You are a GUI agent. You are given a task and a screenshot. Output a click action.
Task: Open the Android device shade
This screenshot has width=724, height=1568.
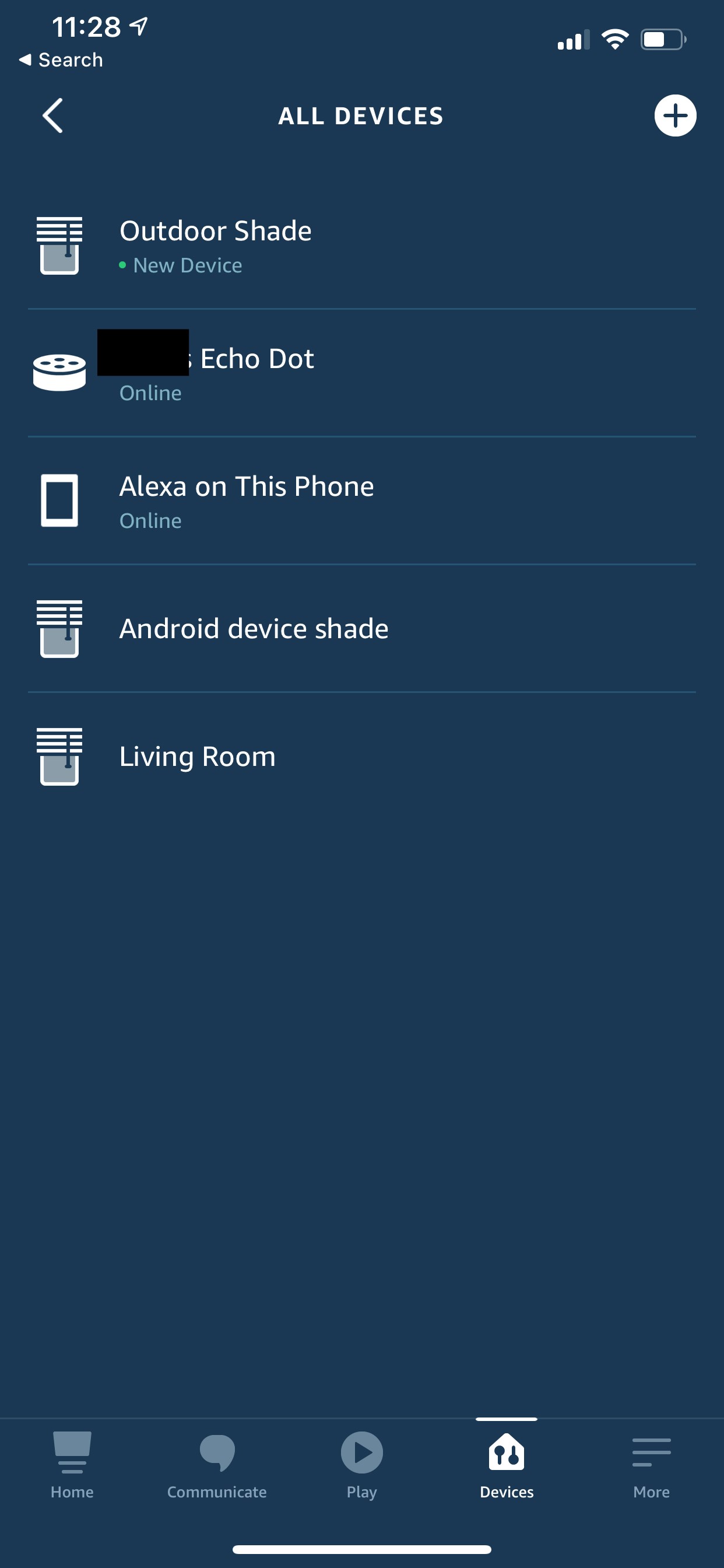361,628
